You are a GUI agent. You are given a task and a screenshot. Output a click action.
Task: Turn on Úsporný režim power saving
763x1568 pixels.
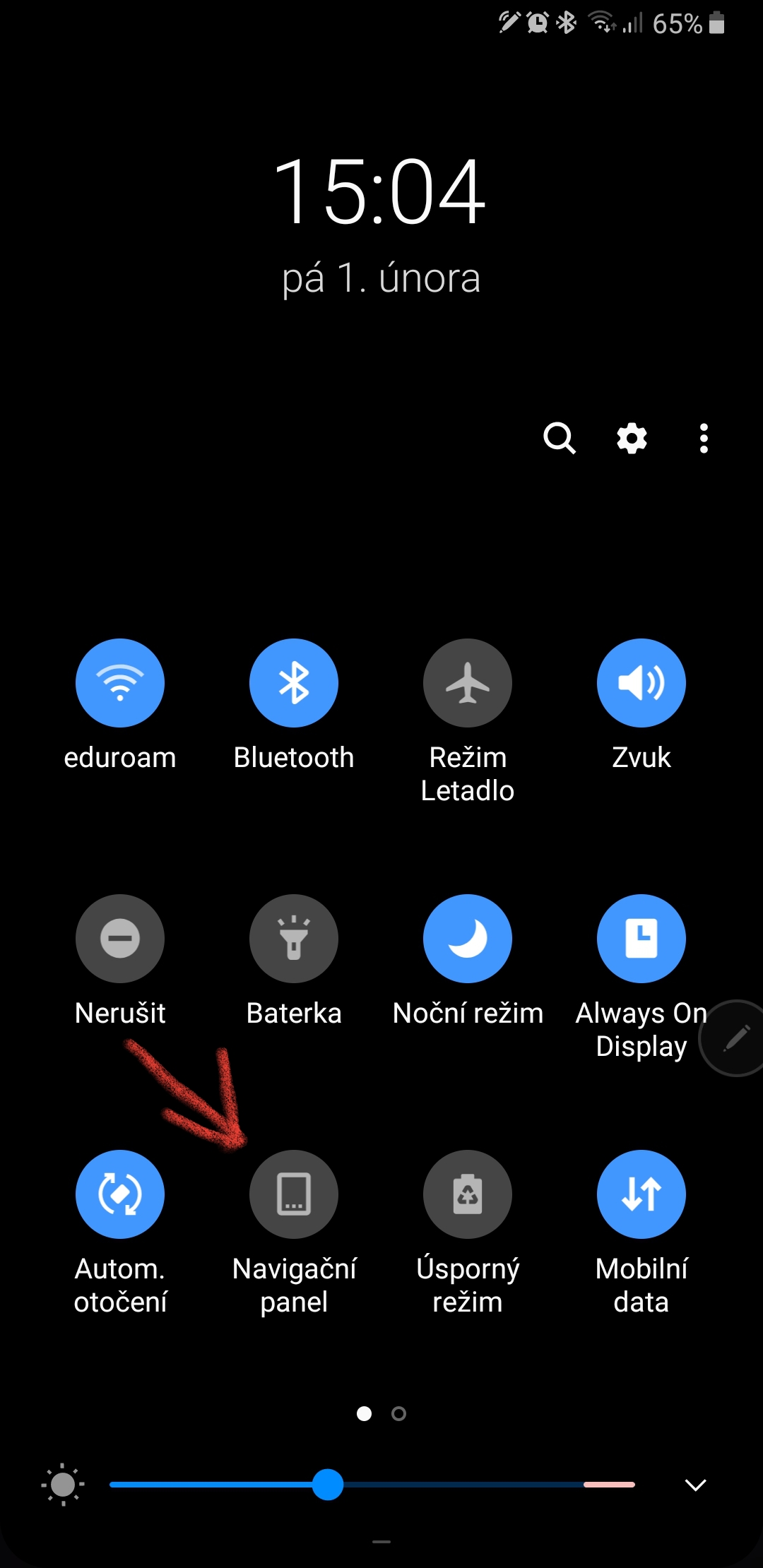pos(468,1194)
